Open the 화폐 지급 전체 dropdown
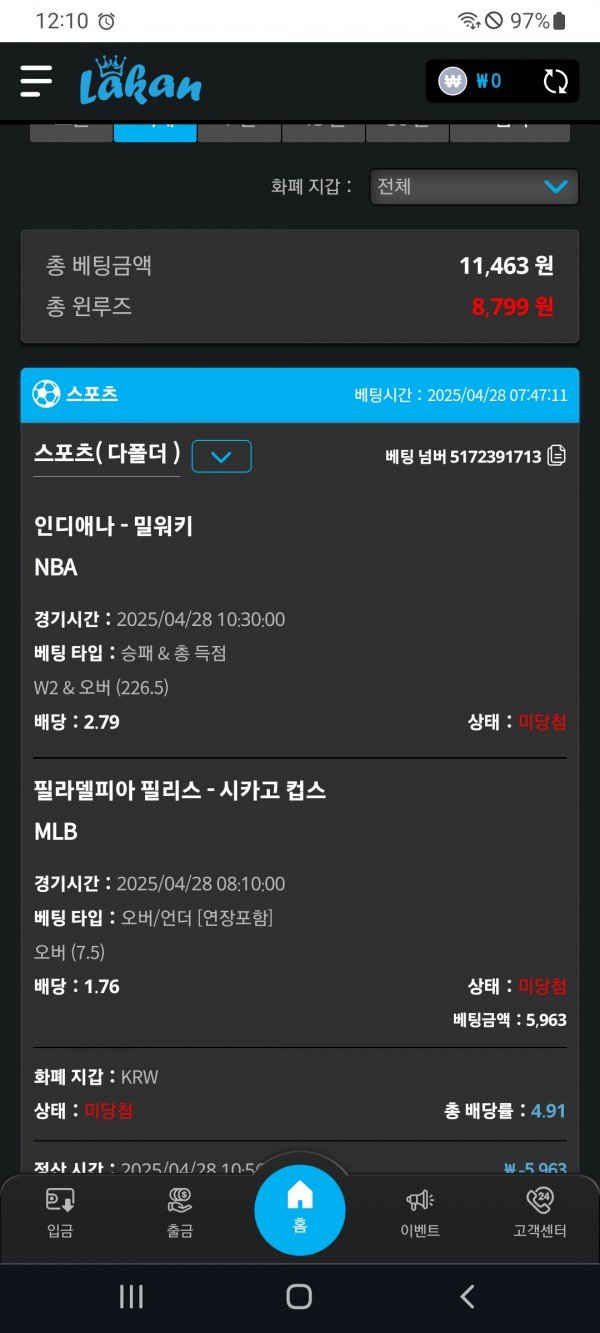 [x=474, y=187]
